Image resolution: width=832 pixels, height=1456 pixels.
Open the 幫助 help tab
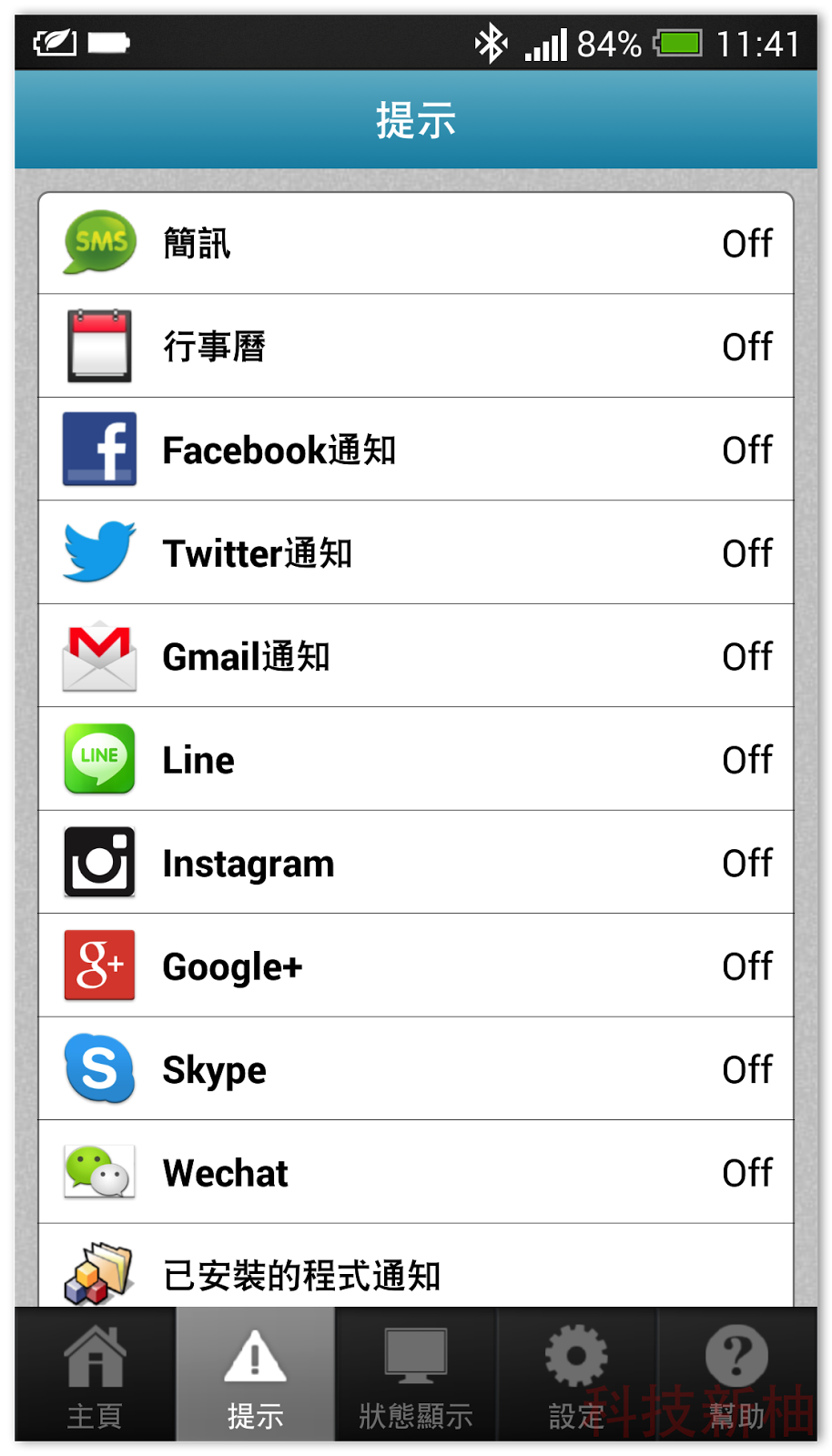736,1376
